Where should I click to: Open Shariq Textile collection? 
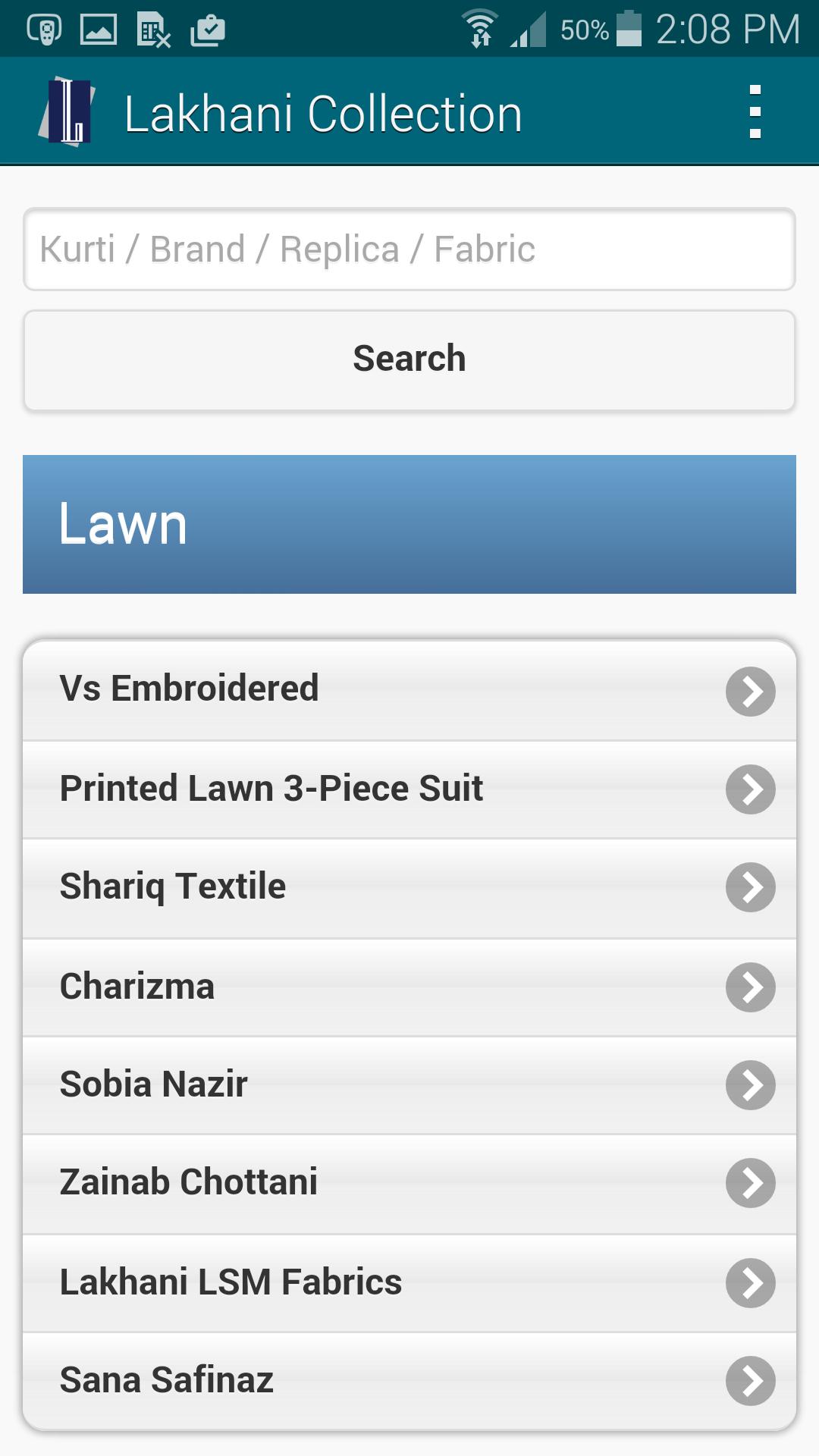pyautogui.click(x=409, y=887)
